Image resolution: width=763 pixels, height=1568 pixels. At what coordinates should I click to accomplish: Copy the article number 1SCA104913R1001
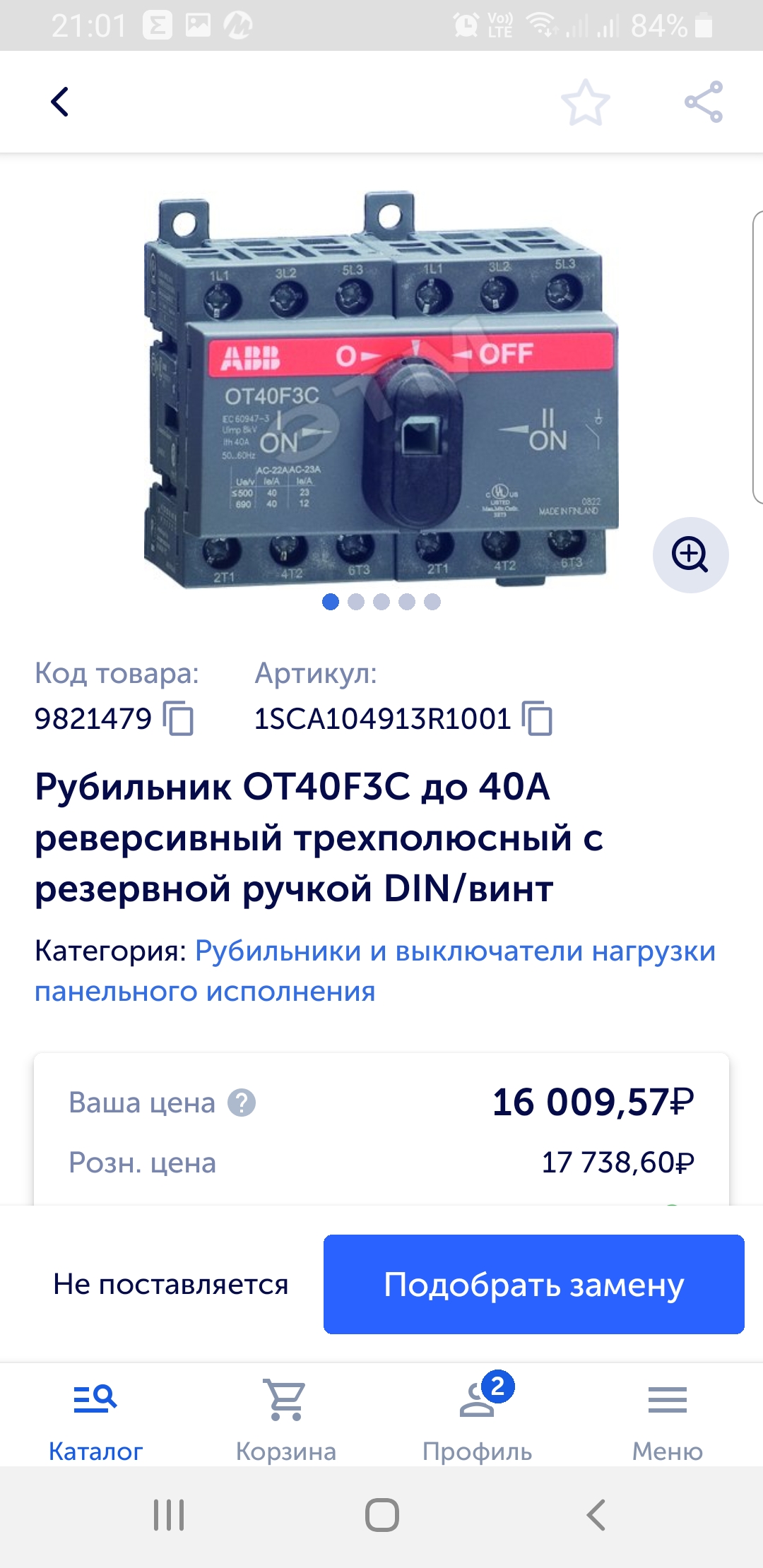point(538,719)
